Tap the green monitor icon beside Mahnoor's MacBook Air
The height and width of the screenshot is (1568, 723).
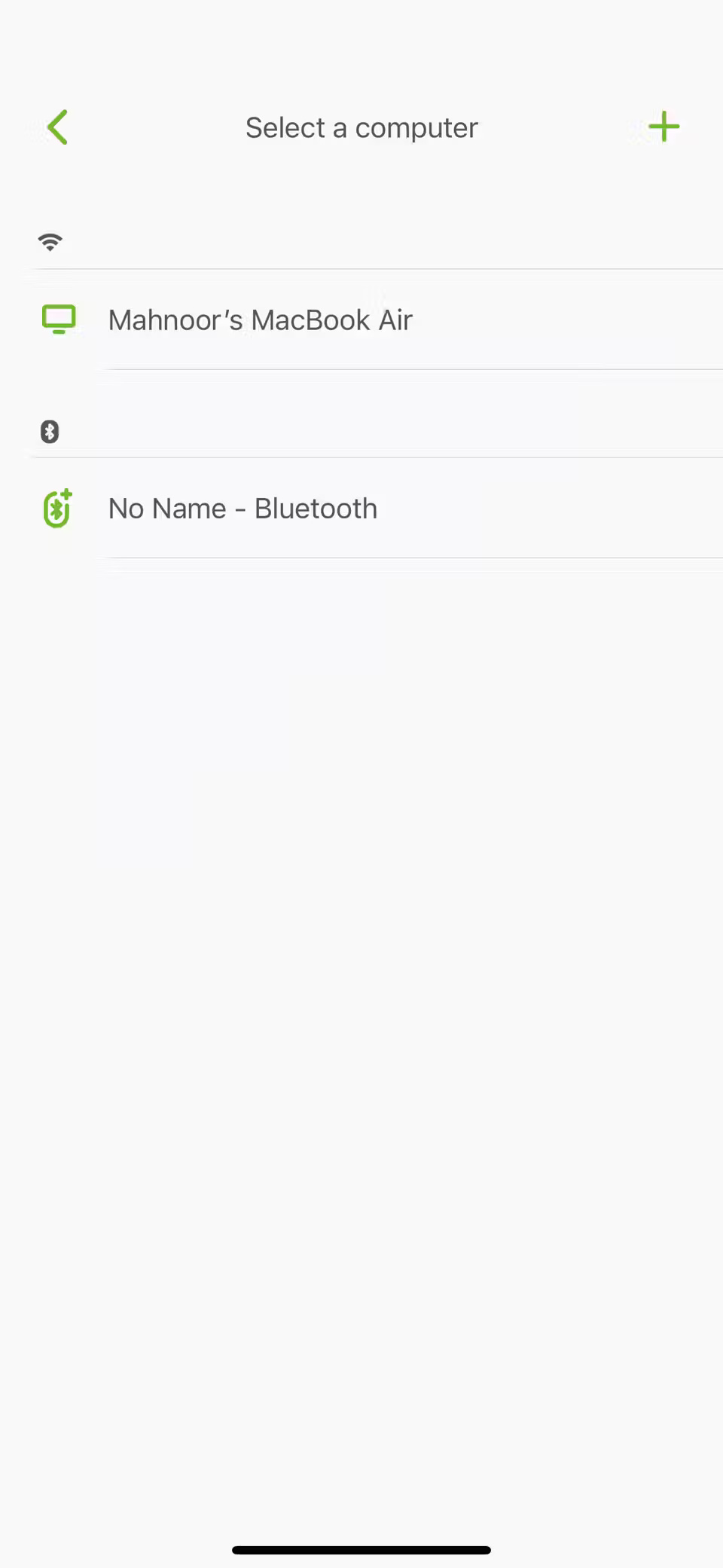click(x=59, y=319)
